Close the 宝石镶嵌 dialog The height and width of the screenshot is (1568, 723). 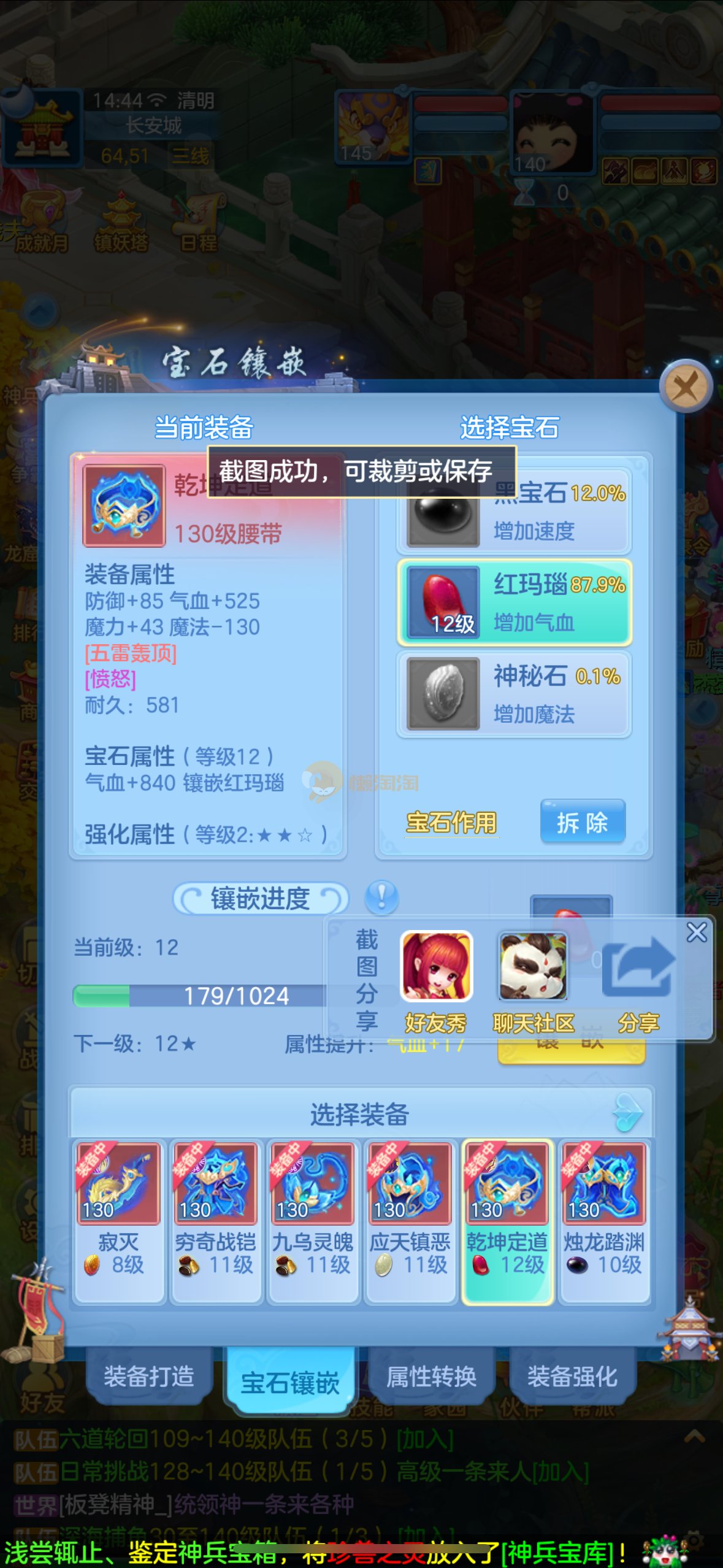[685, 387]
